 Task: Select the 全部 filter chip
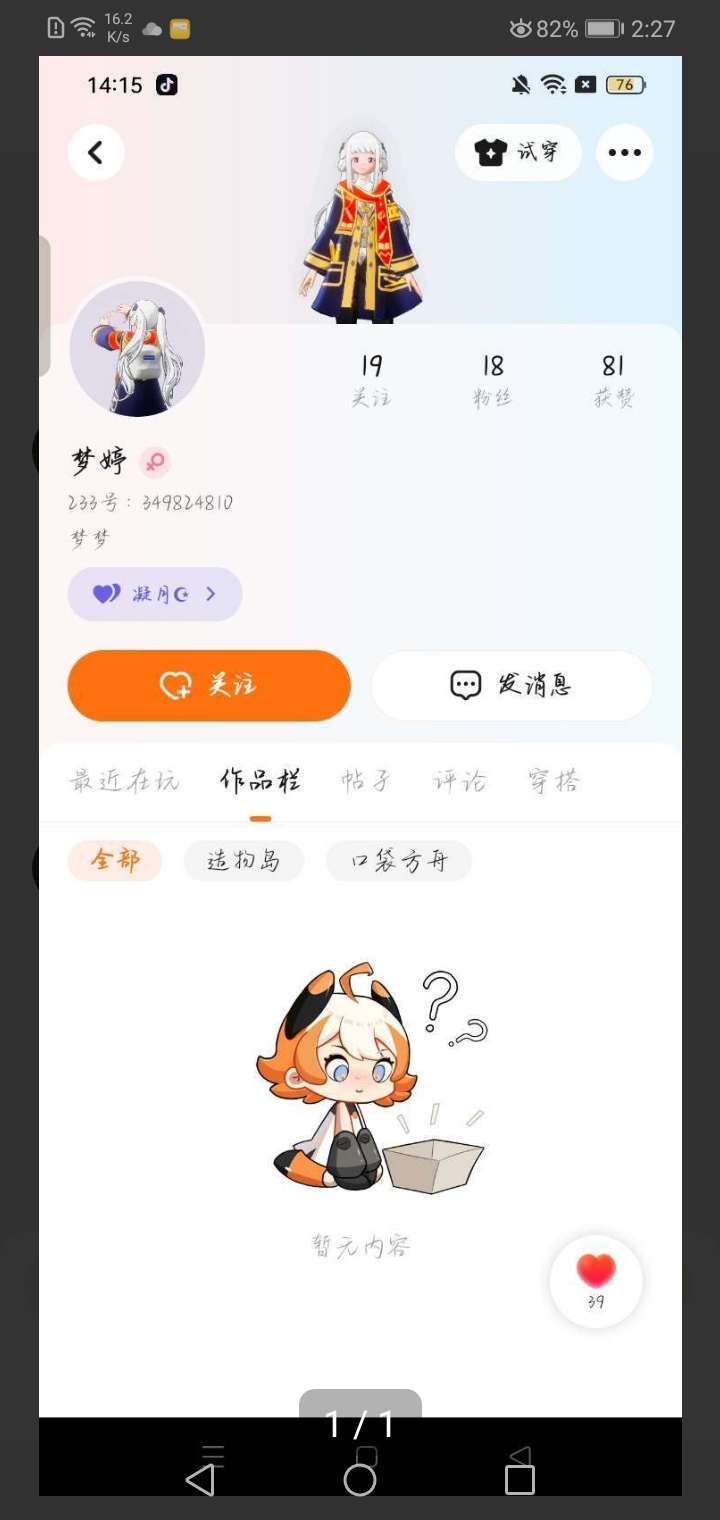point(115,860)
